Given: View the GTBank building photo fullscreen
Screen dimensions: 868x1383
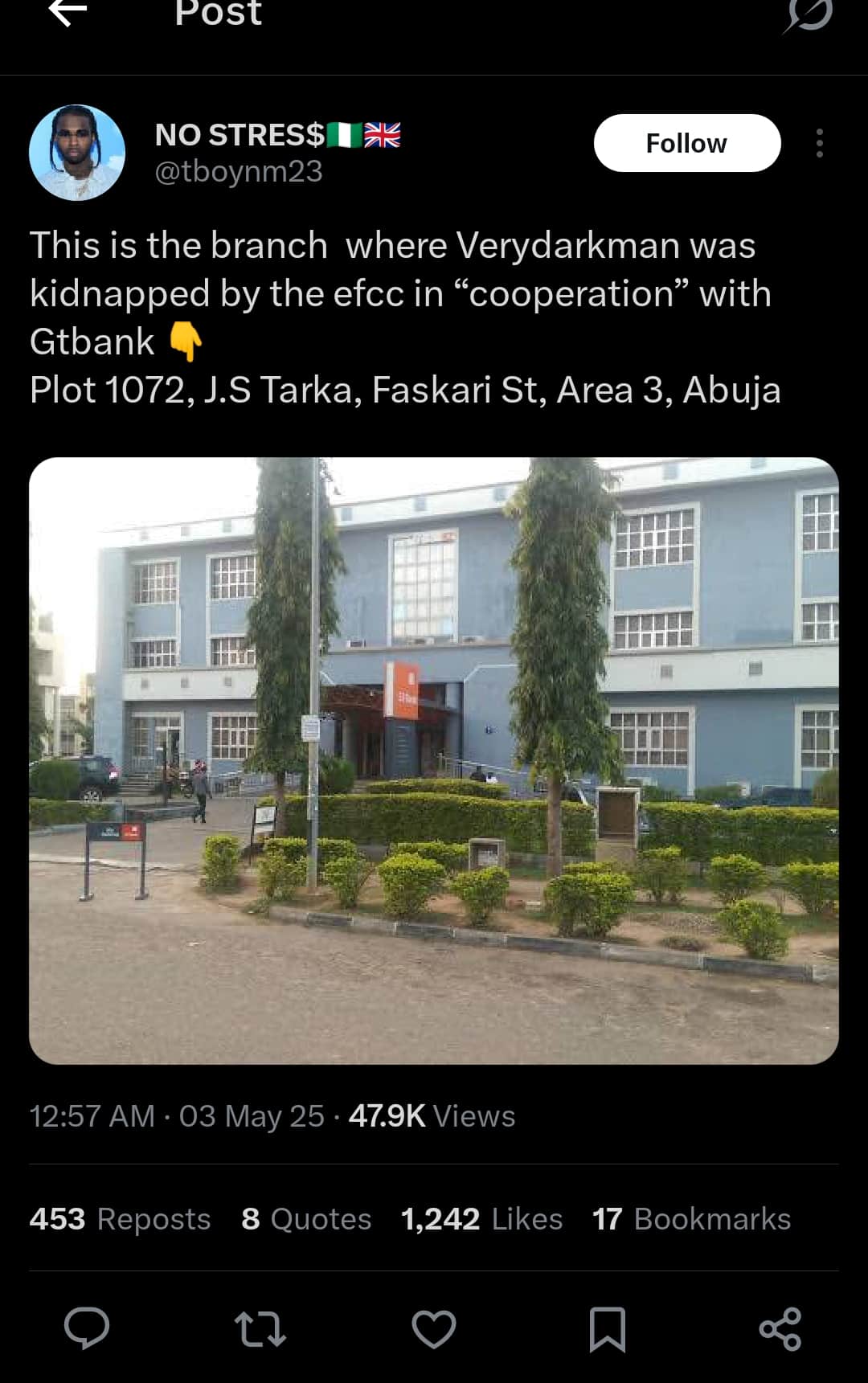Looking at the screenshot, I should tap(434, 760).
